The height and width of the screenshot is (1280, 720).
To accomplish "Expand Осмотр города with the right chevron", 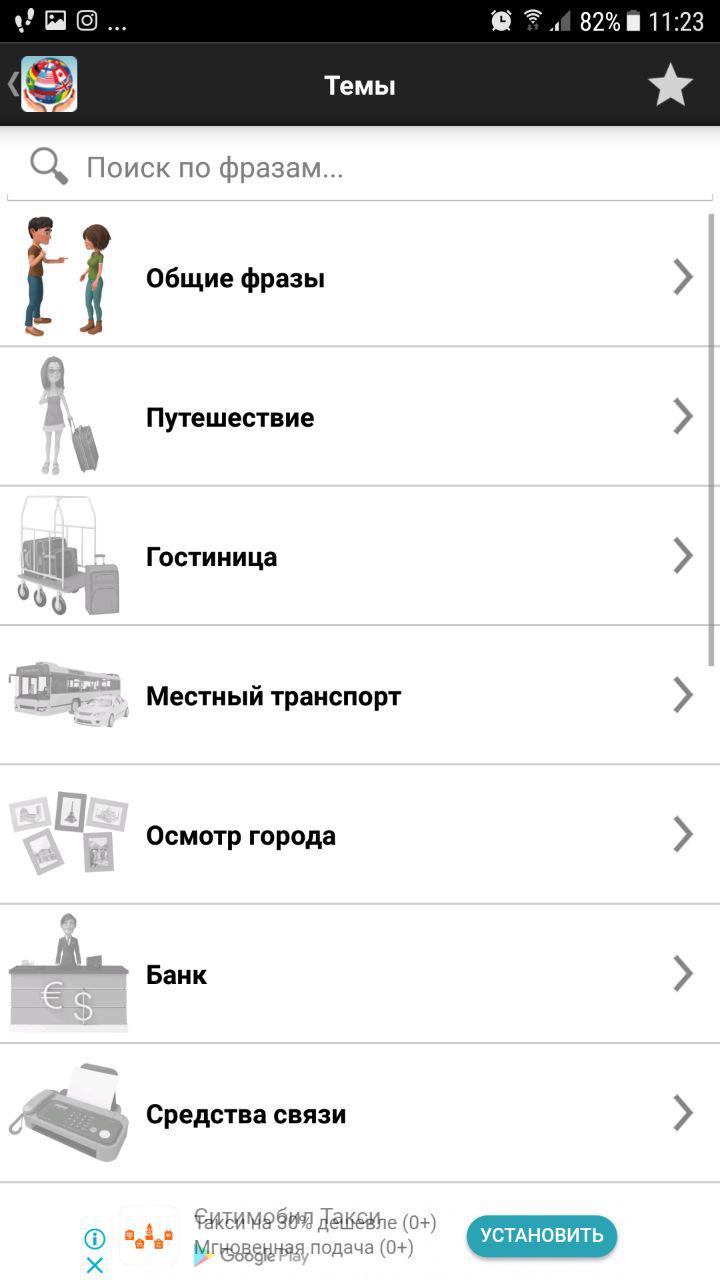I will (684, 833).
